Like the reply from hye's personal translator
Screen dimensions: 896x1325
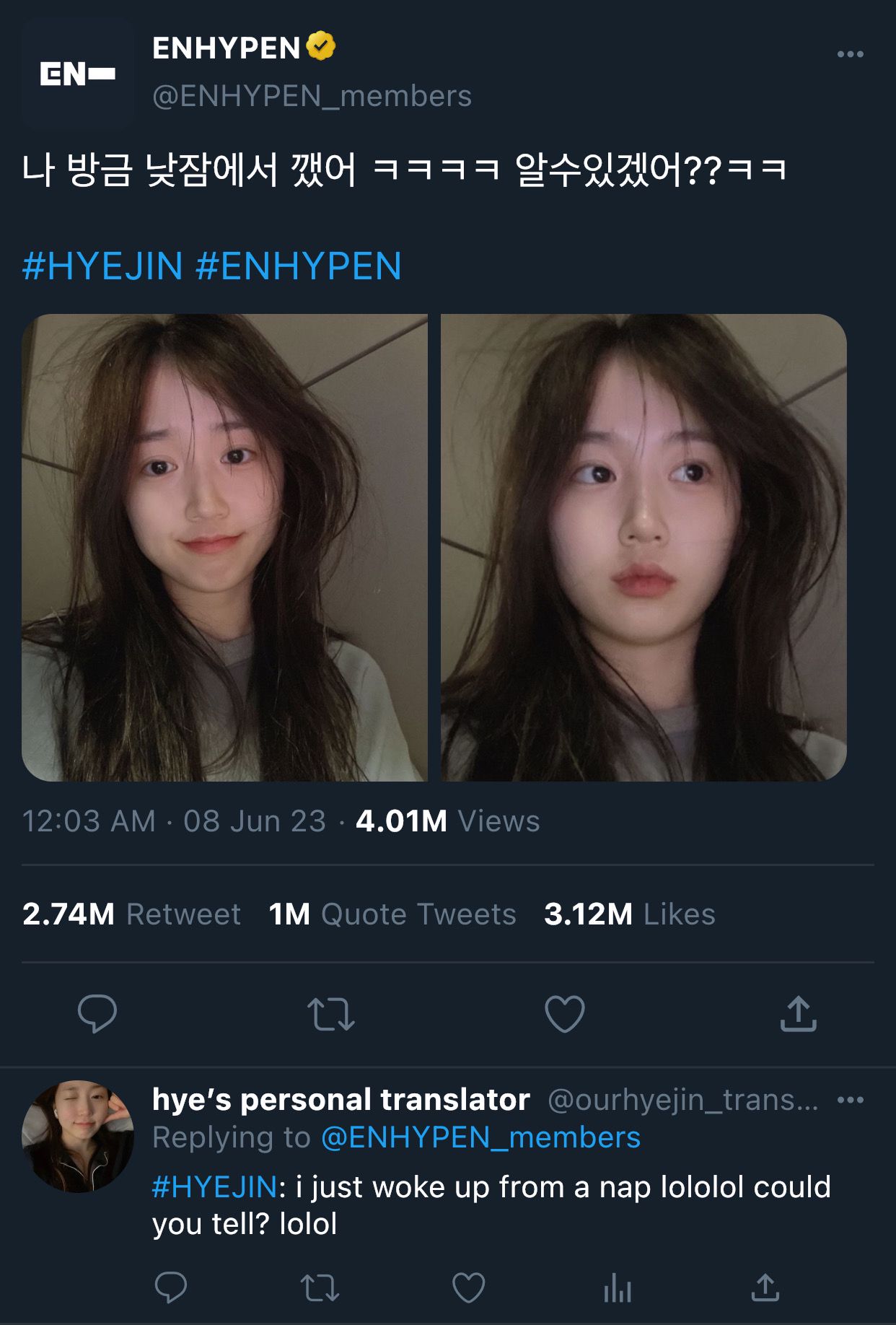468,1287
